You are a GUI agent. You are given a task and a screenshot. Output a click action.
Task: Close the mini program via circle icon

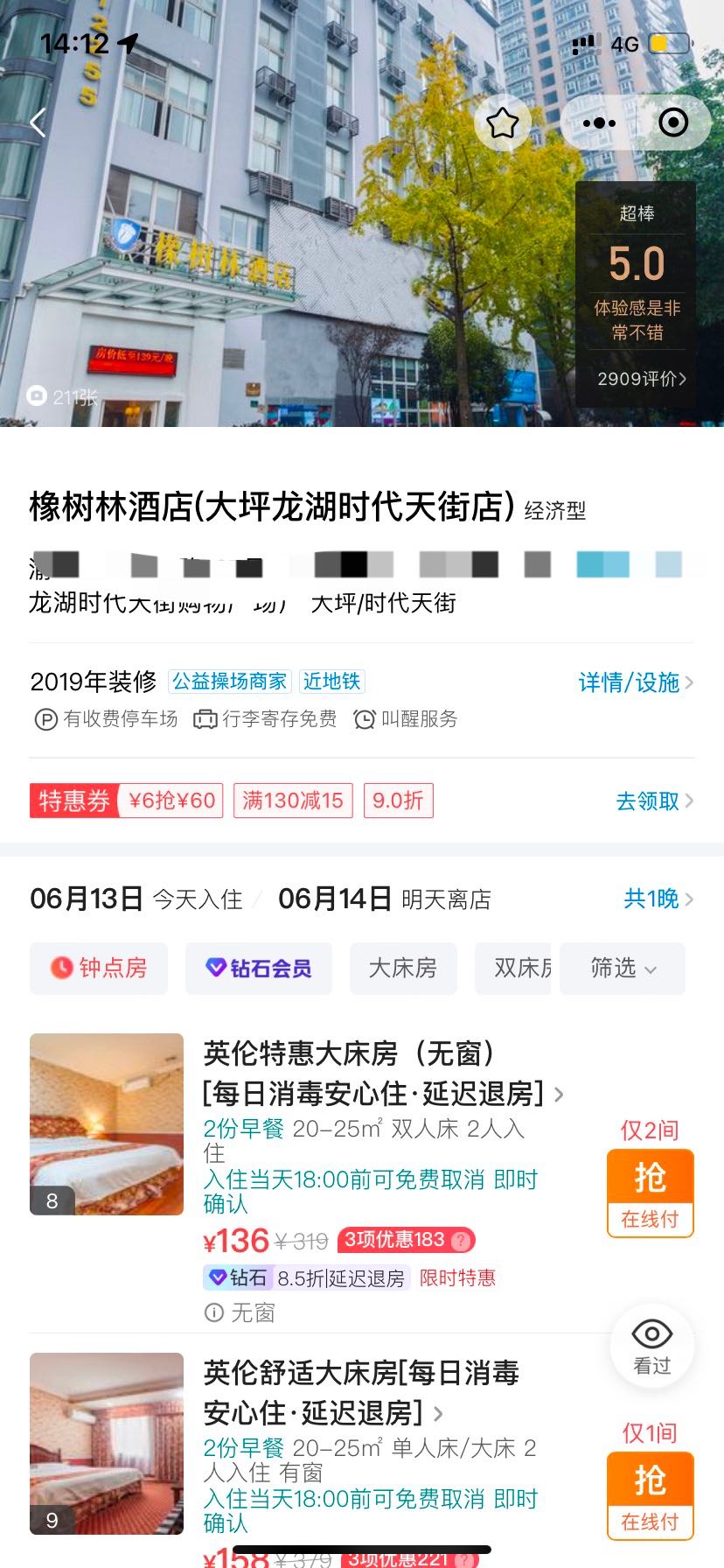(672, 123)
